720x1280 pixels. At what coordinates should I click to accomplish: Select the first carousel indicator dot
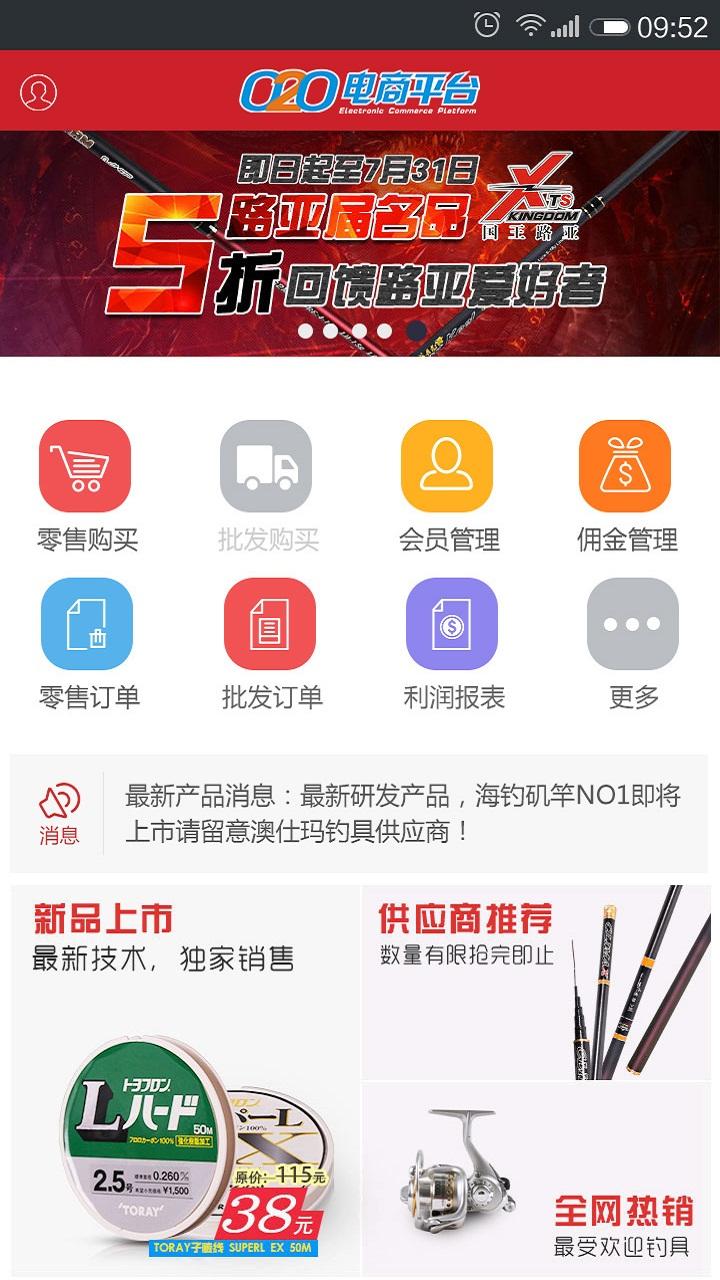(304, 331)
